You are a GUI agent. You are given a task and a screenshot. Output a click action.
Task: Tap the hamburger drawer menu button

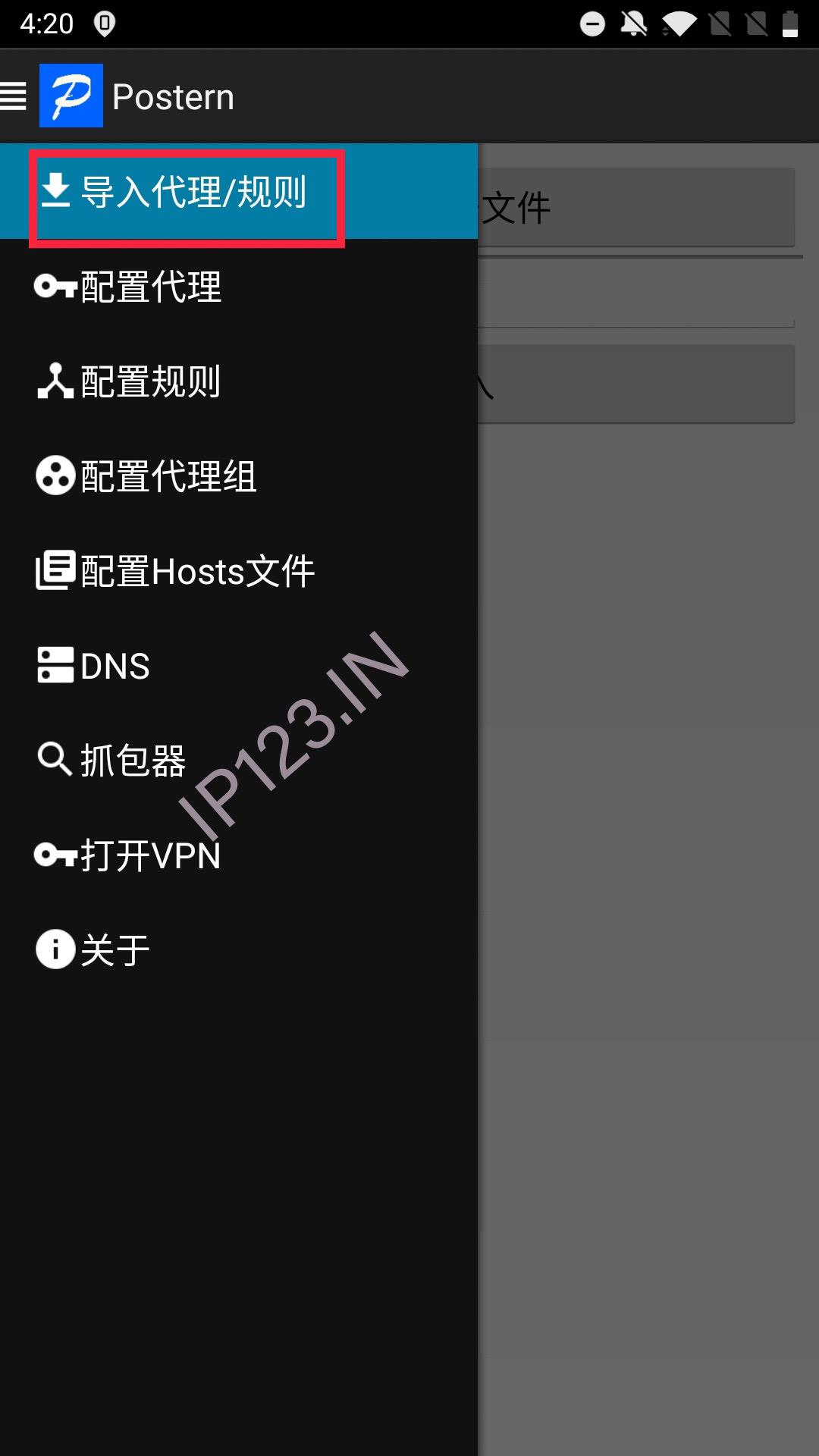(14, 96)
